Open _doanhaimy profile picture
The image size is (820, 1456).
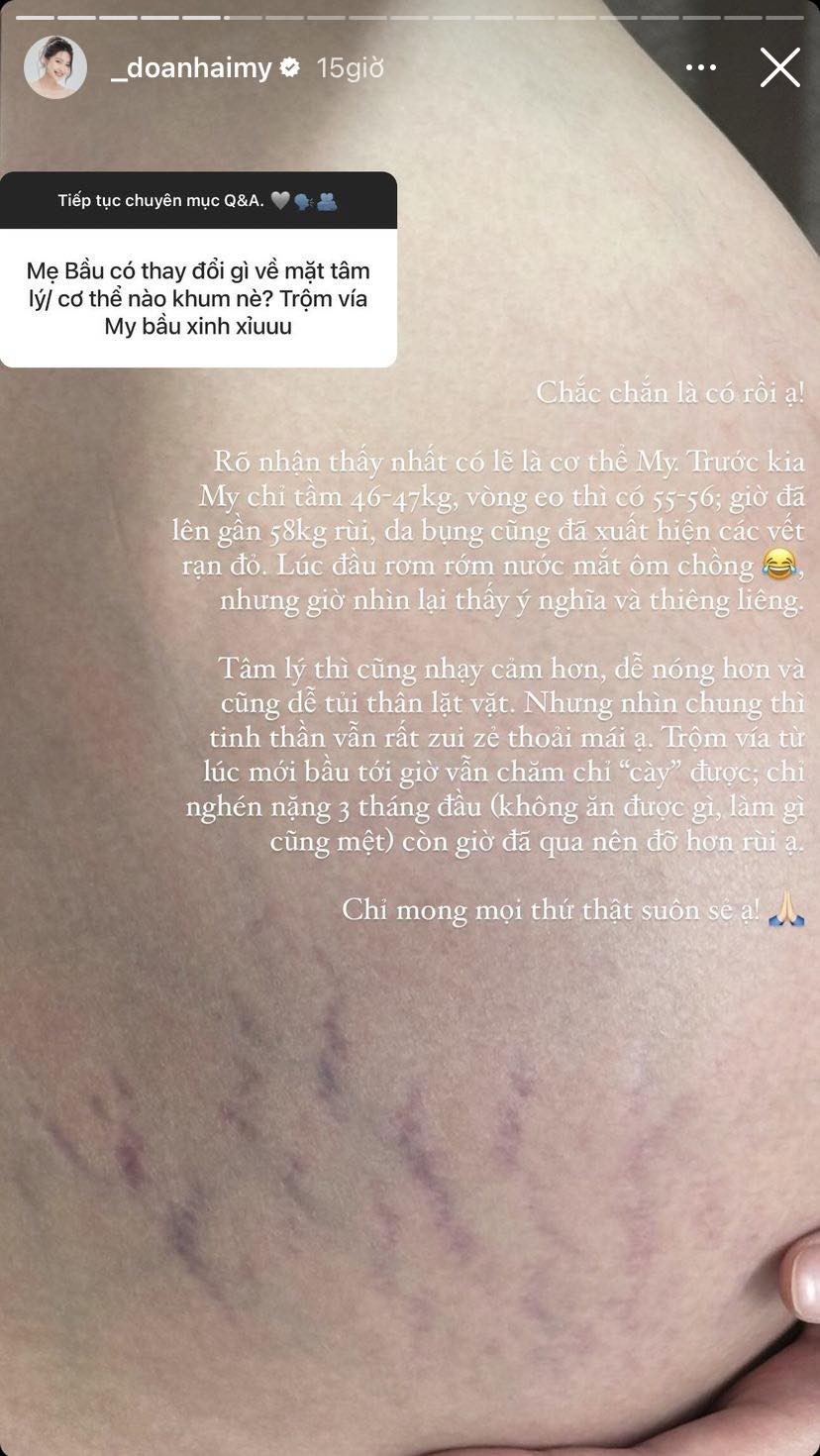click(x=55, y=67)
